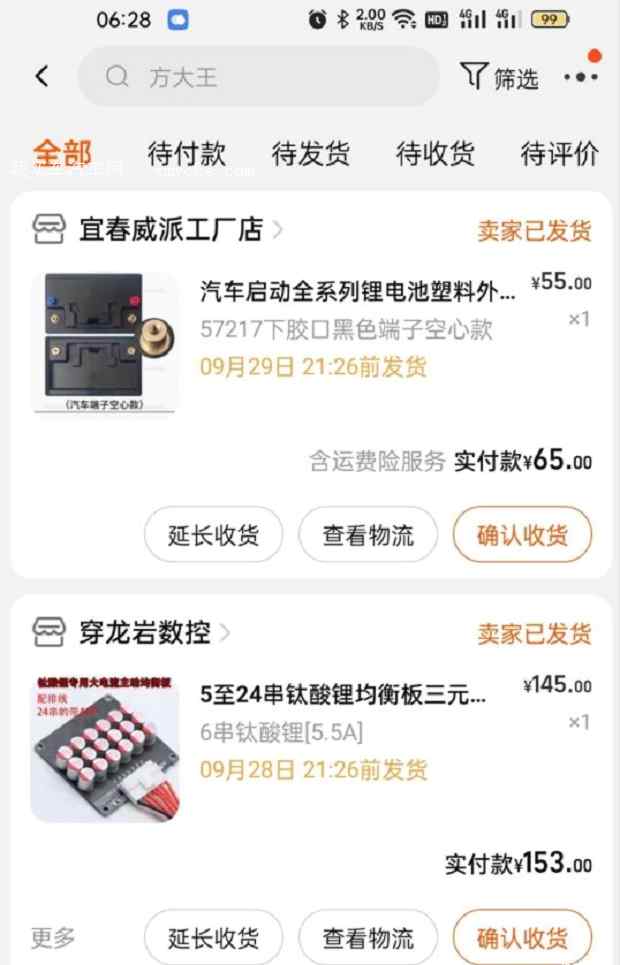Open the 穿龙岩数控 store page
Image resolution: width=620 pixels, height=965 pixels.
(144, 632)
